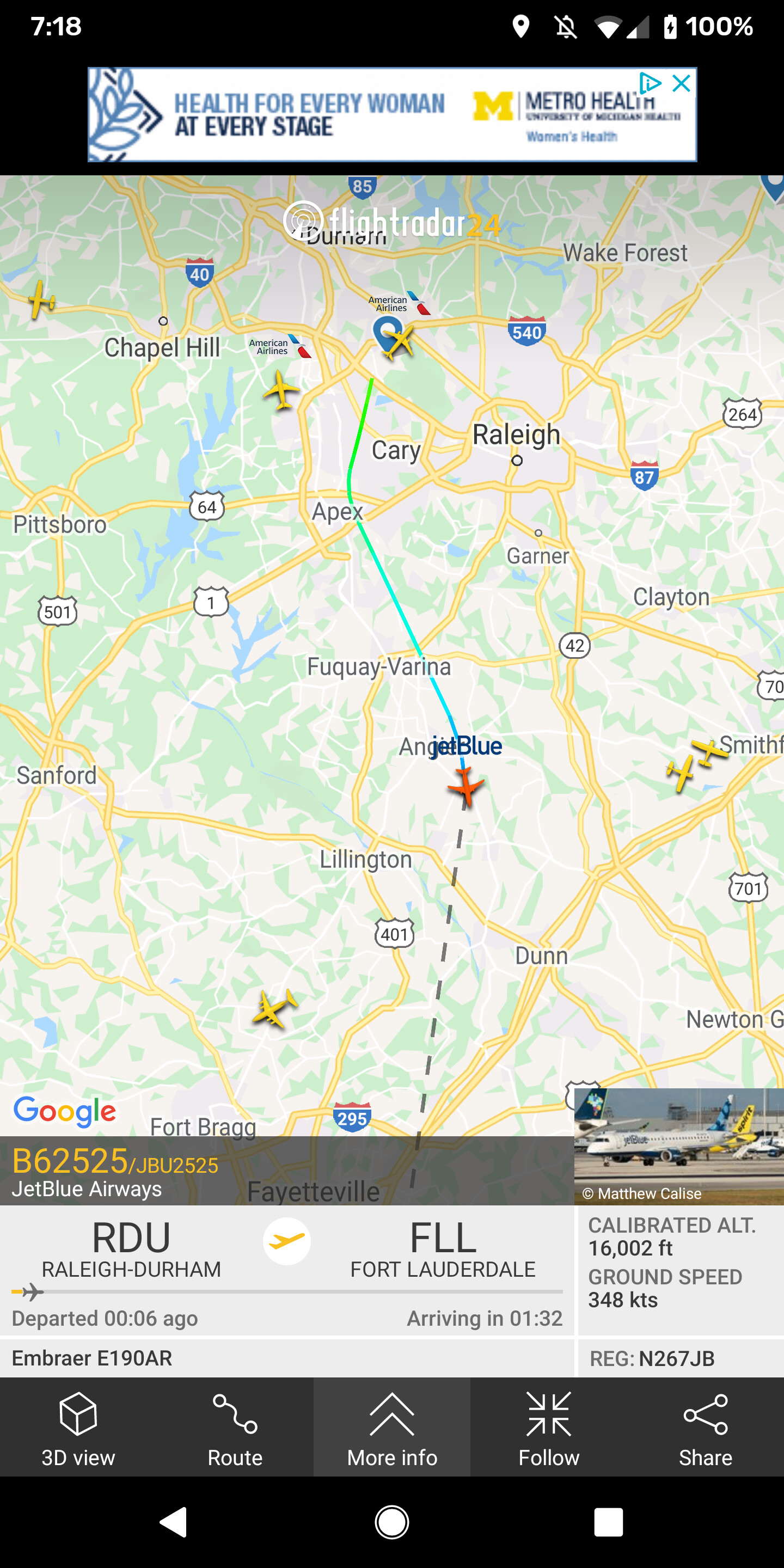Open the JetBlue aircraft photo thumbnail

coord(679,1146)
